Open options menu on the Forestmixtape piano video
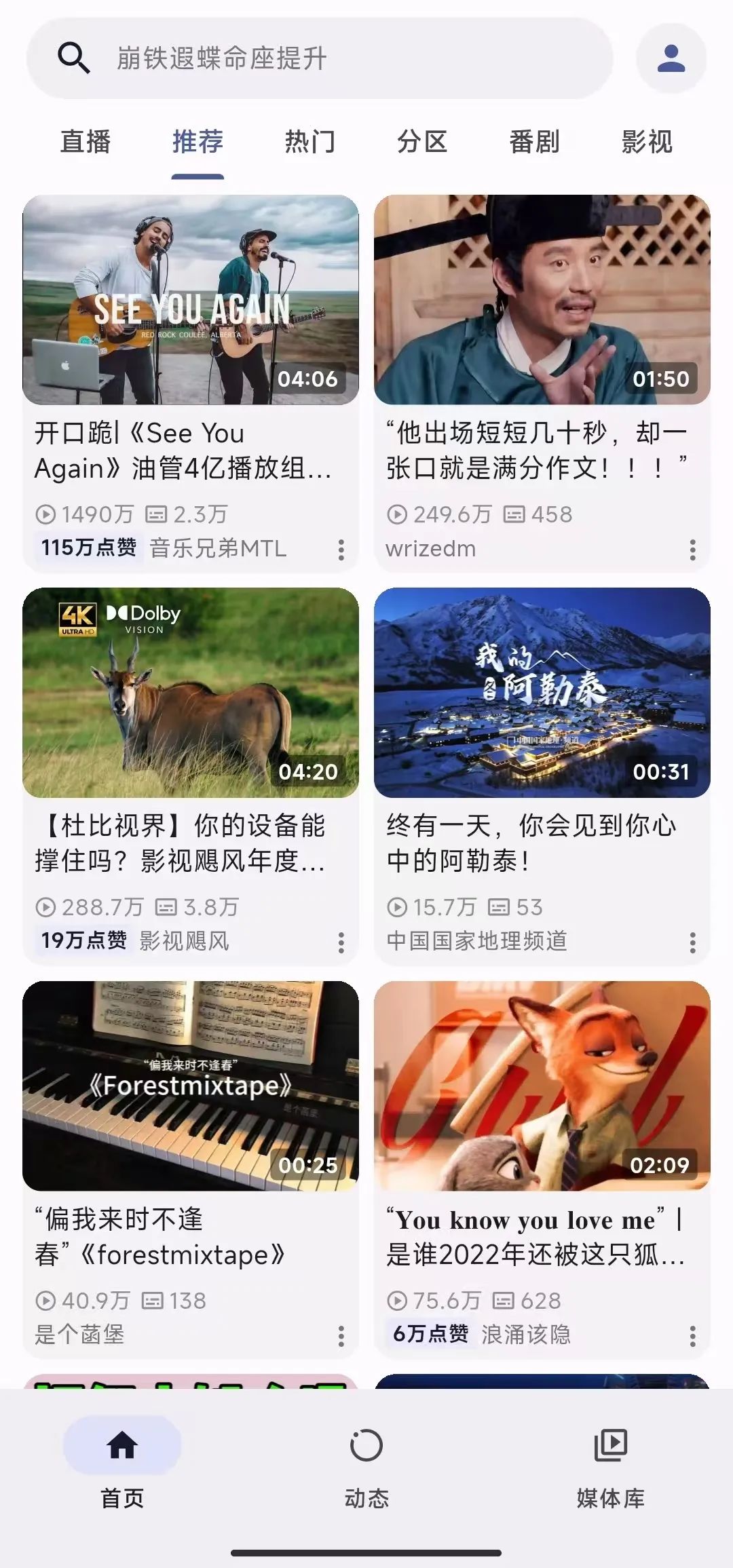 (341, 1335)
